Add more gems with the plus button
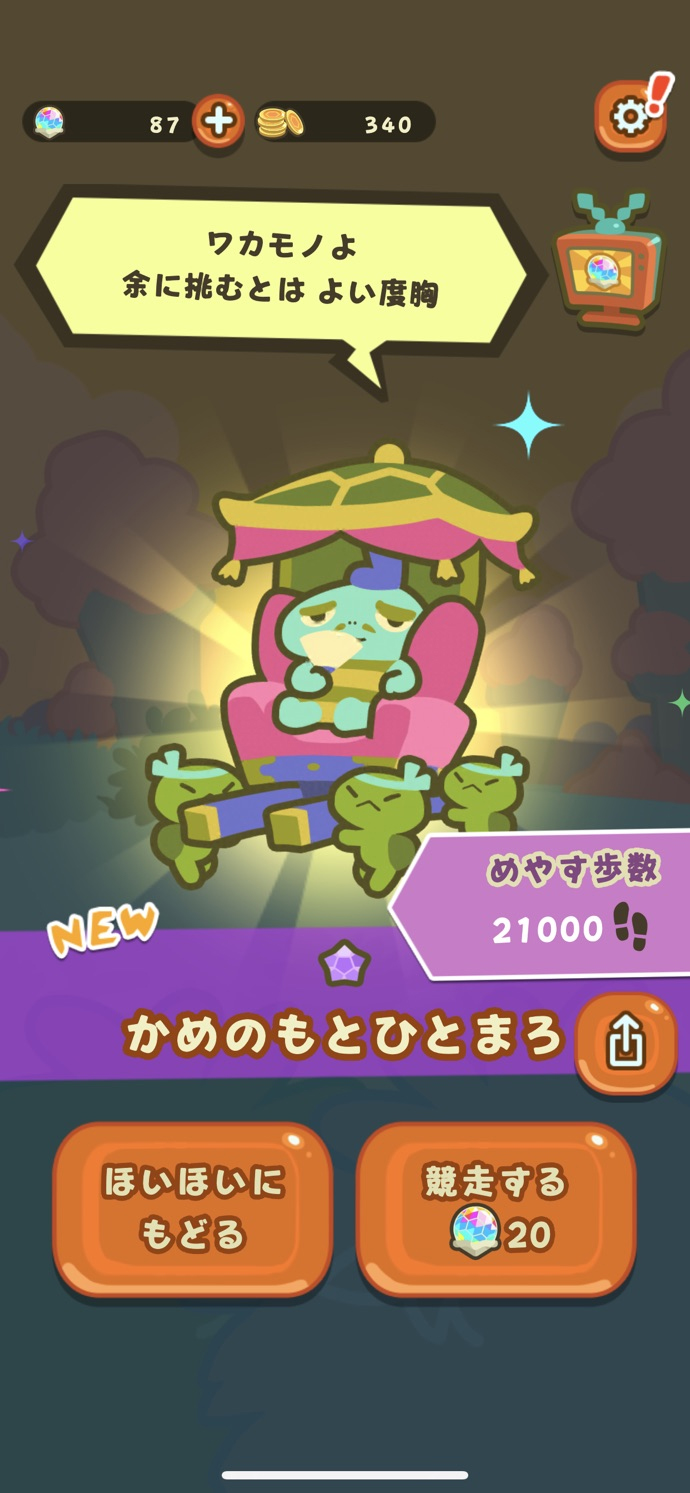This screenshot has width=690, height=1493. [218, 122]
